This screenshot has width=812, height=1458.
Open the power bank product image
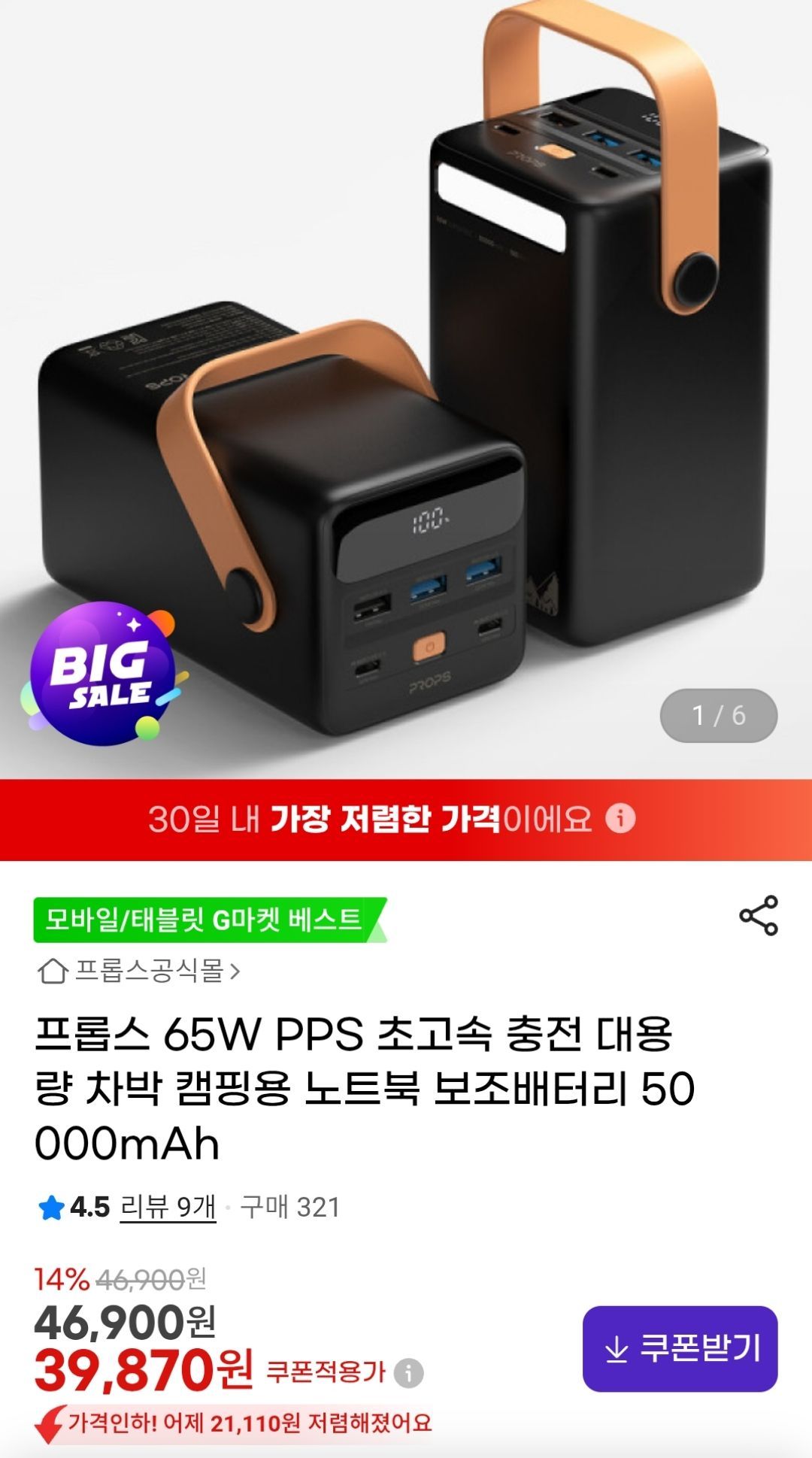pyautogui.click(x=406, y=376)
